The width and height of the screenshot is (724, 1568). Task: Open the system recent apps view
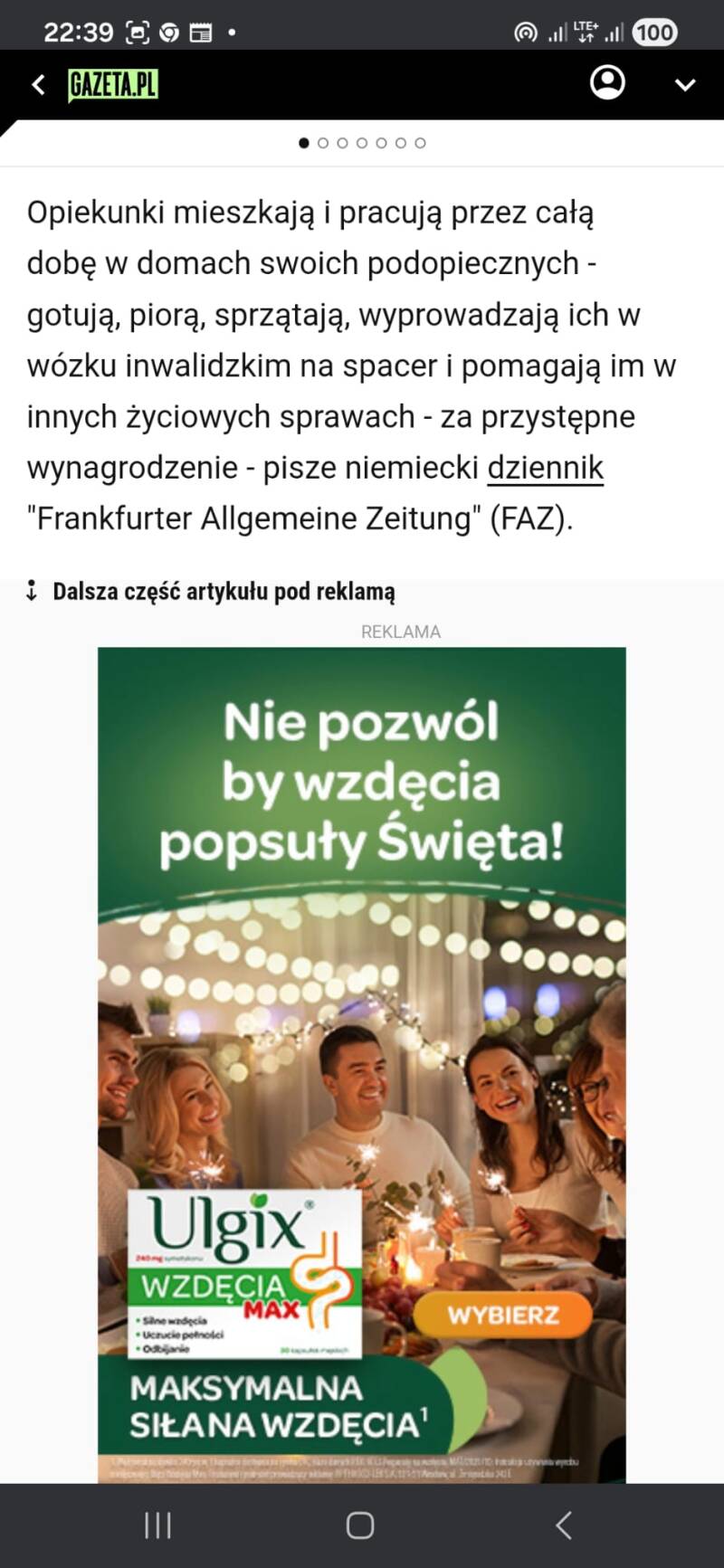[158, 1525]
